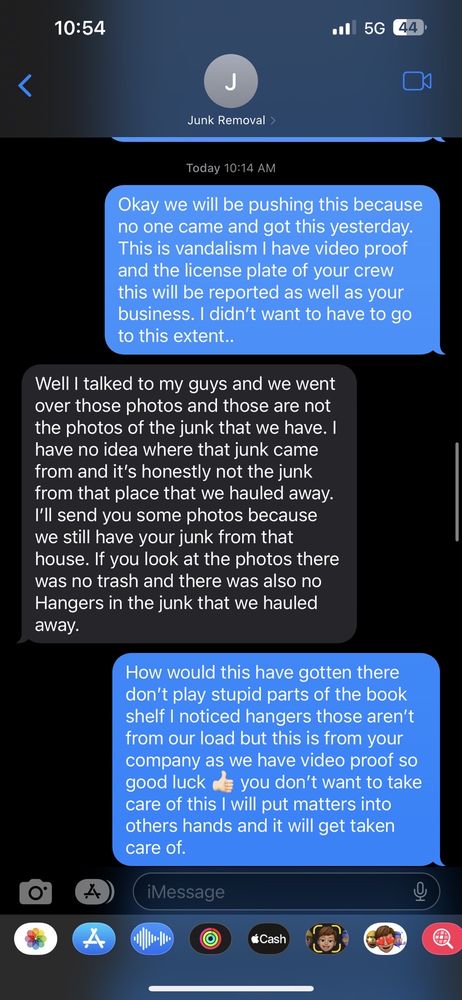Open Memoji stickers
Screen dimensions: 462x1000
click(x=327, y=938)
